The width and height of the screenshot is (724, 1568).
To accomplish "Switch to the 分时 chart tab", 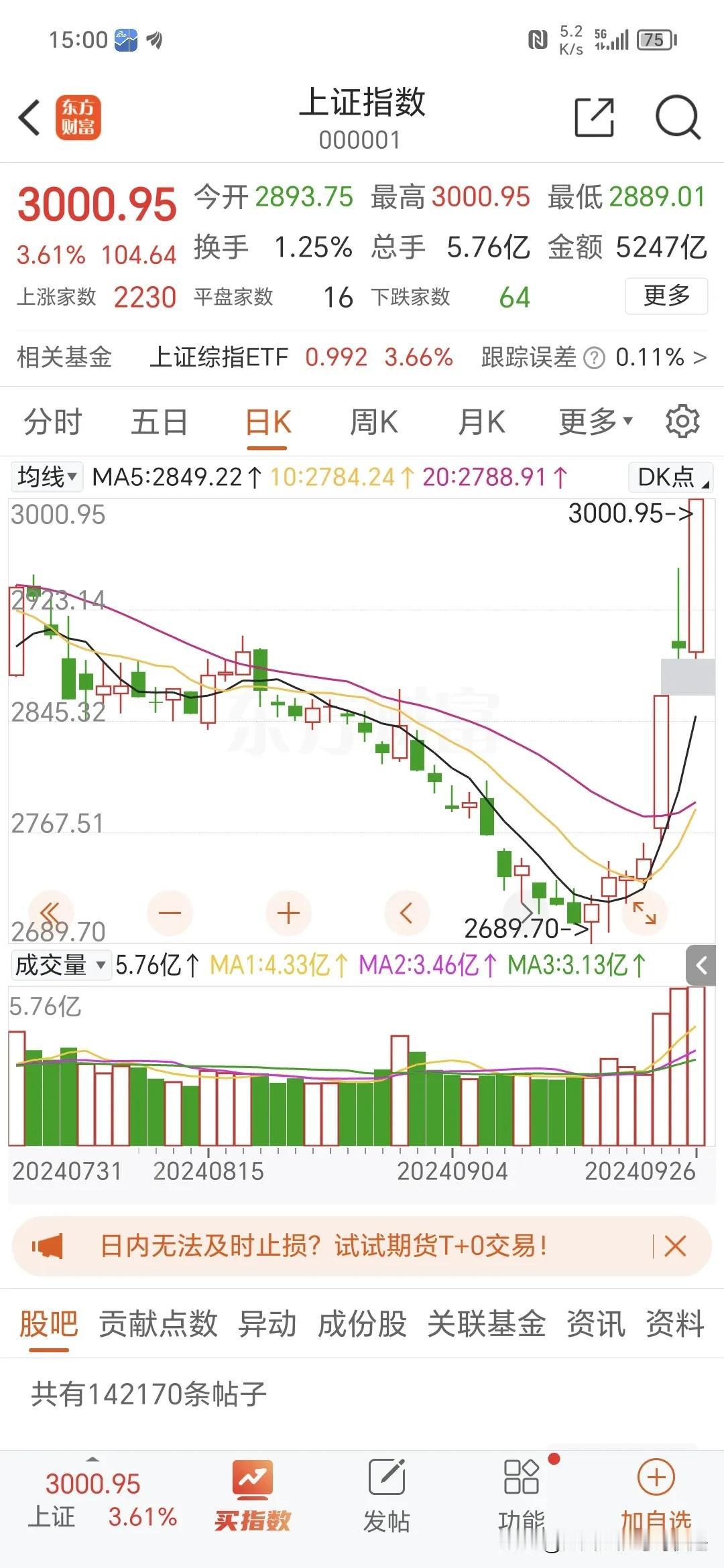I will (x=52, y=423).
